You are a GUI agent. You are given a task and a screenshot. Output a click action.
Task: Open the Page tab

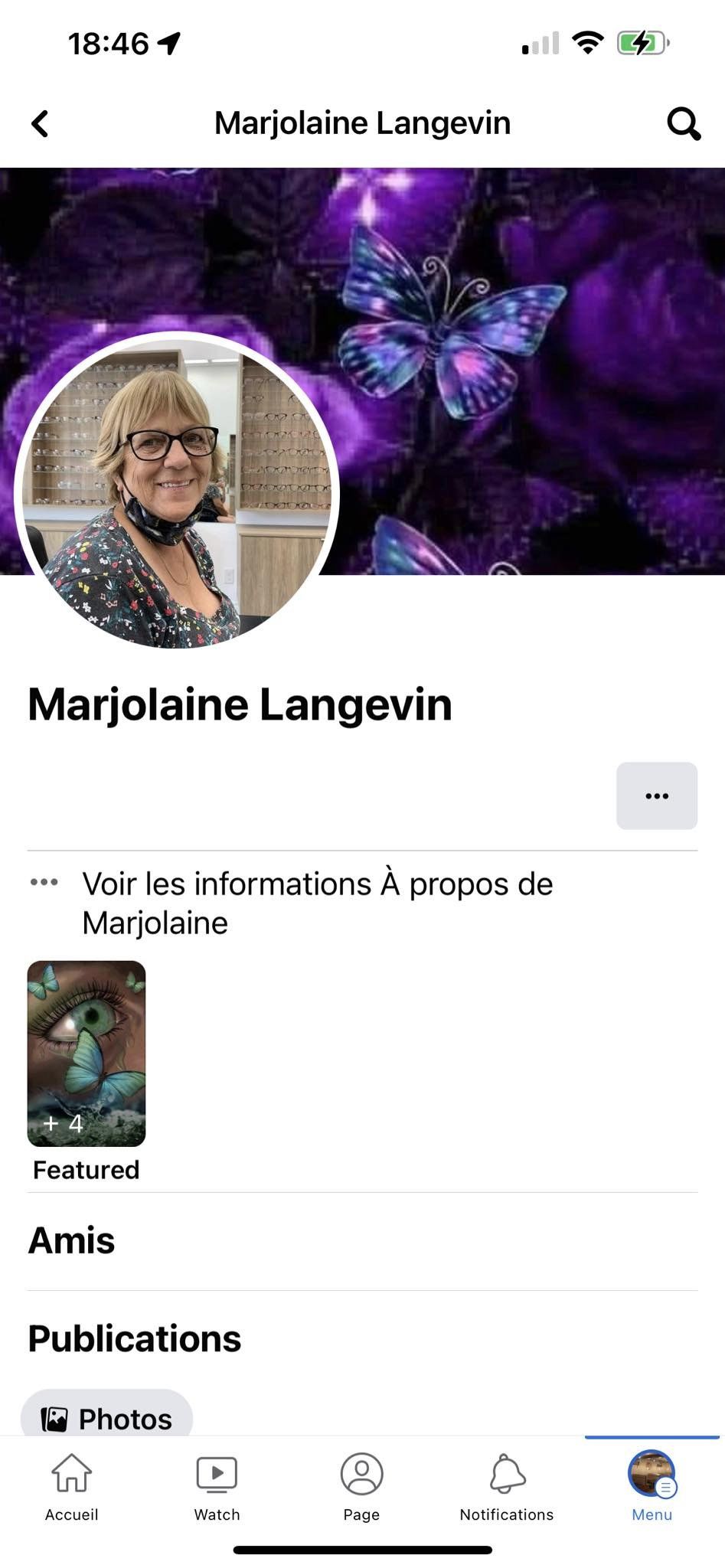(361, 1486)
